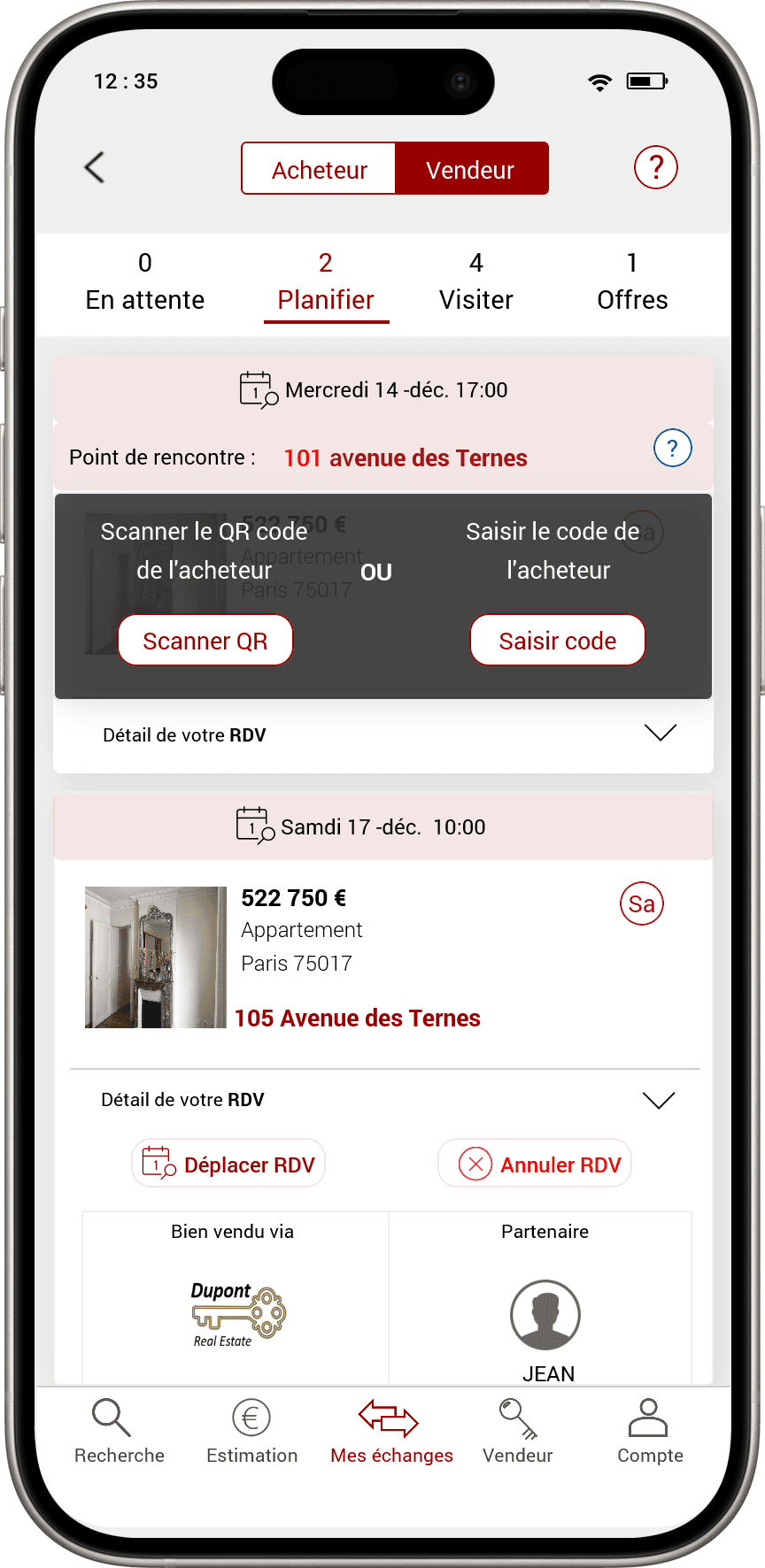View the Offres tab
The height and width of the screenshot is (1568, 765).
click(x=631, y=282)
